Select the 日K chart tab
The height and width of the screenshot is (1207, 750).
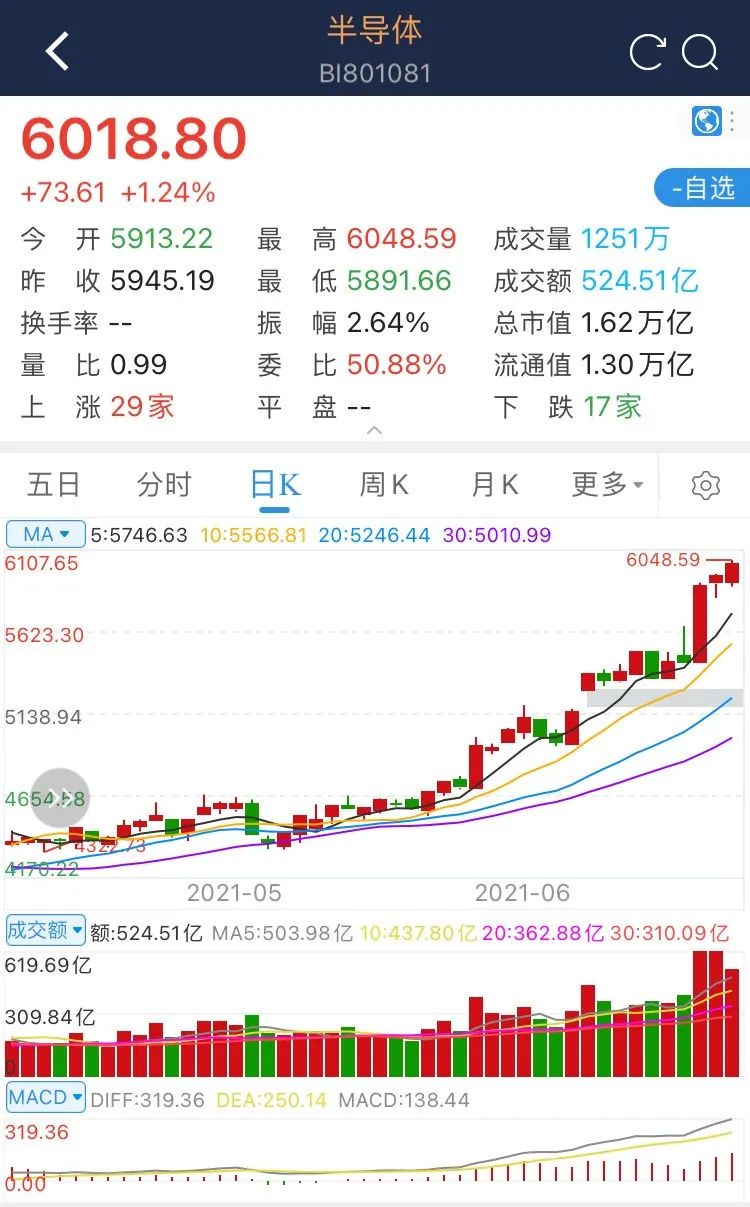275,486
